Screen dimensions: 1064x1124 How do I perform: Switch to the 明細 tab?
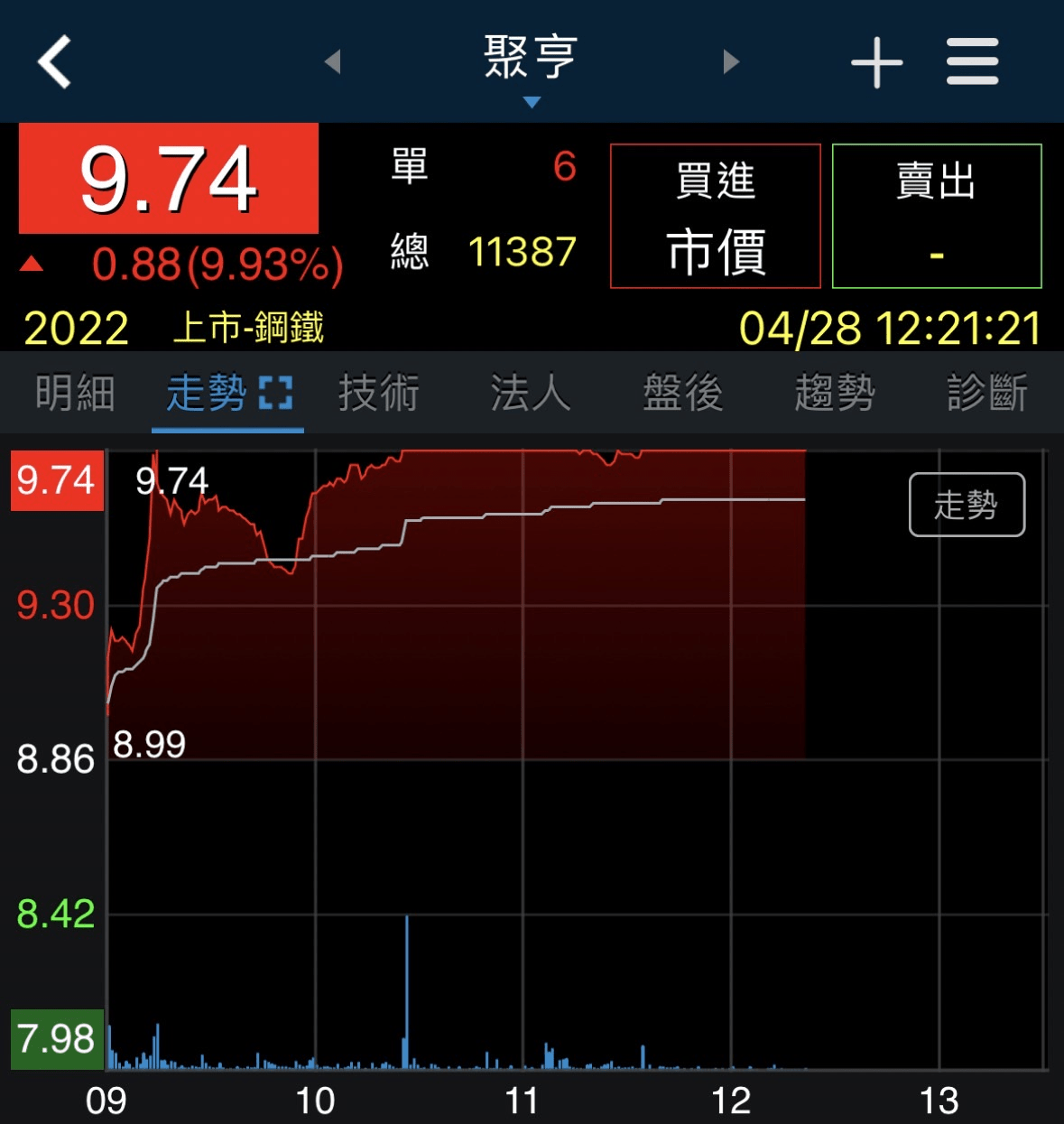[x=73, y=393]
